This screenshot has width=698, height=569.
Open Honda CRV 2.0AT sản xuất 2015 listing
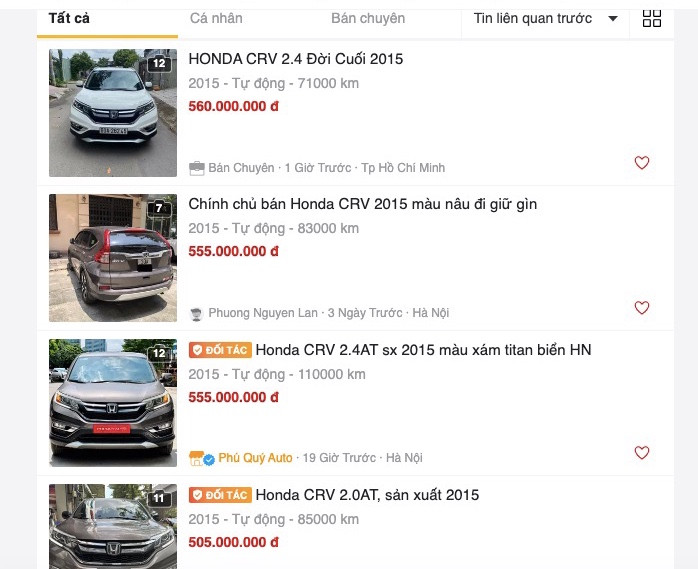coord(367,495)
